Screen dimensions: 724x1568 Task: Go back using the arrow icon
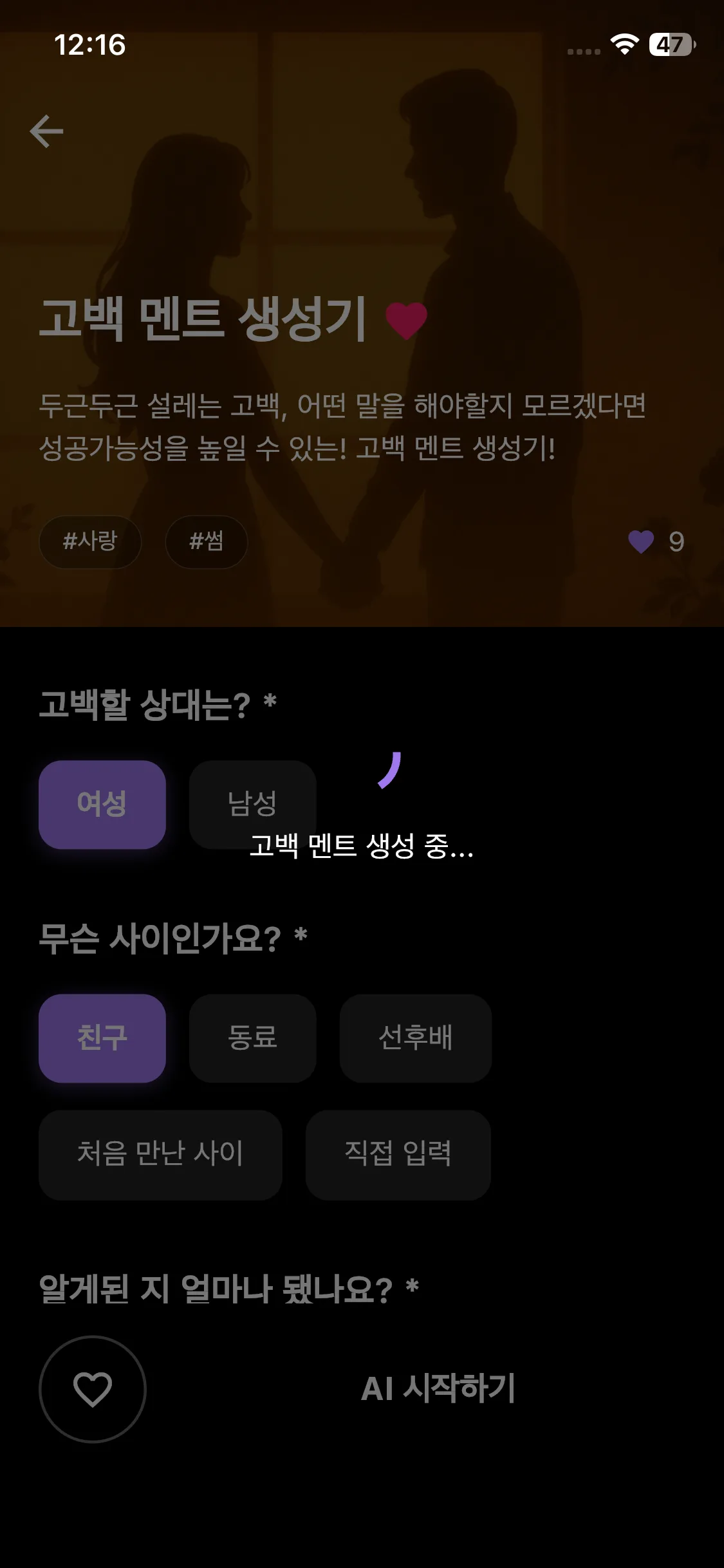(46, 132)
